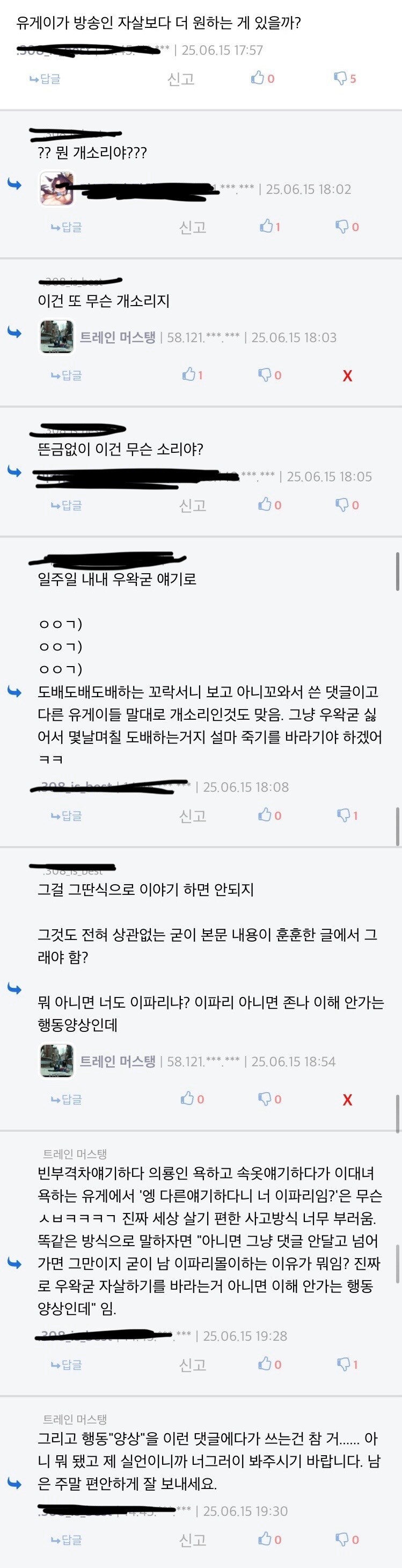Reply to the 18:05 comment
This screenshot has width=402, height=1568.
67,505
